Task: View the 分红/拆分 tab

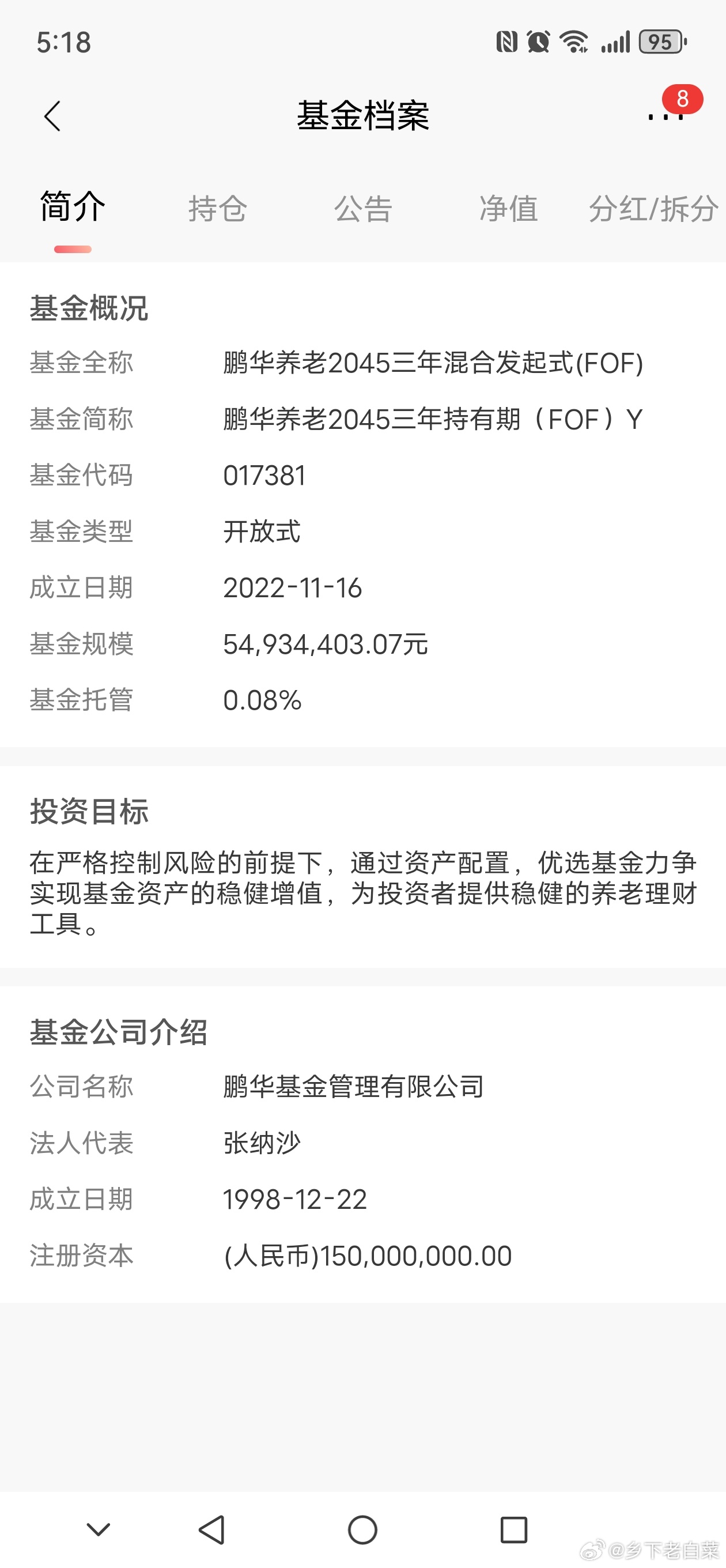Action: (x=653, y=209)
